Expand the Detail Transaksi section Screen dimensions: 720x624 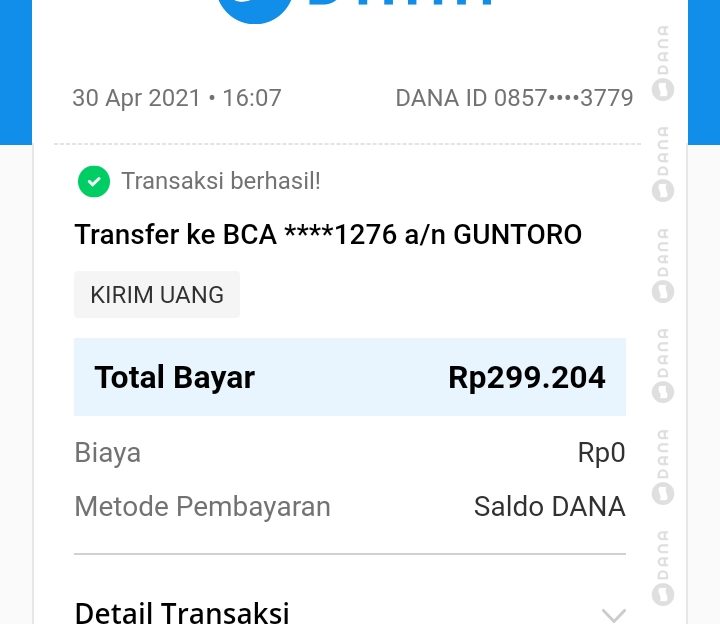612,614
